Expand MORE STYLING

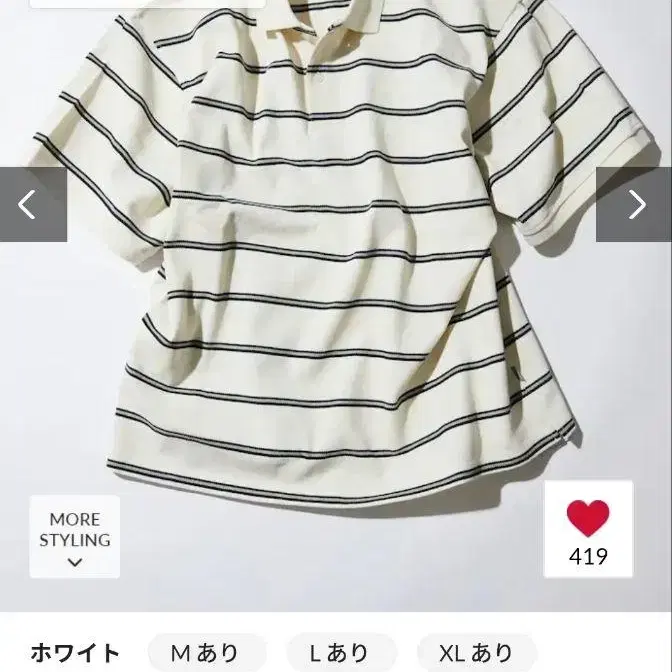tap(75, 537)
